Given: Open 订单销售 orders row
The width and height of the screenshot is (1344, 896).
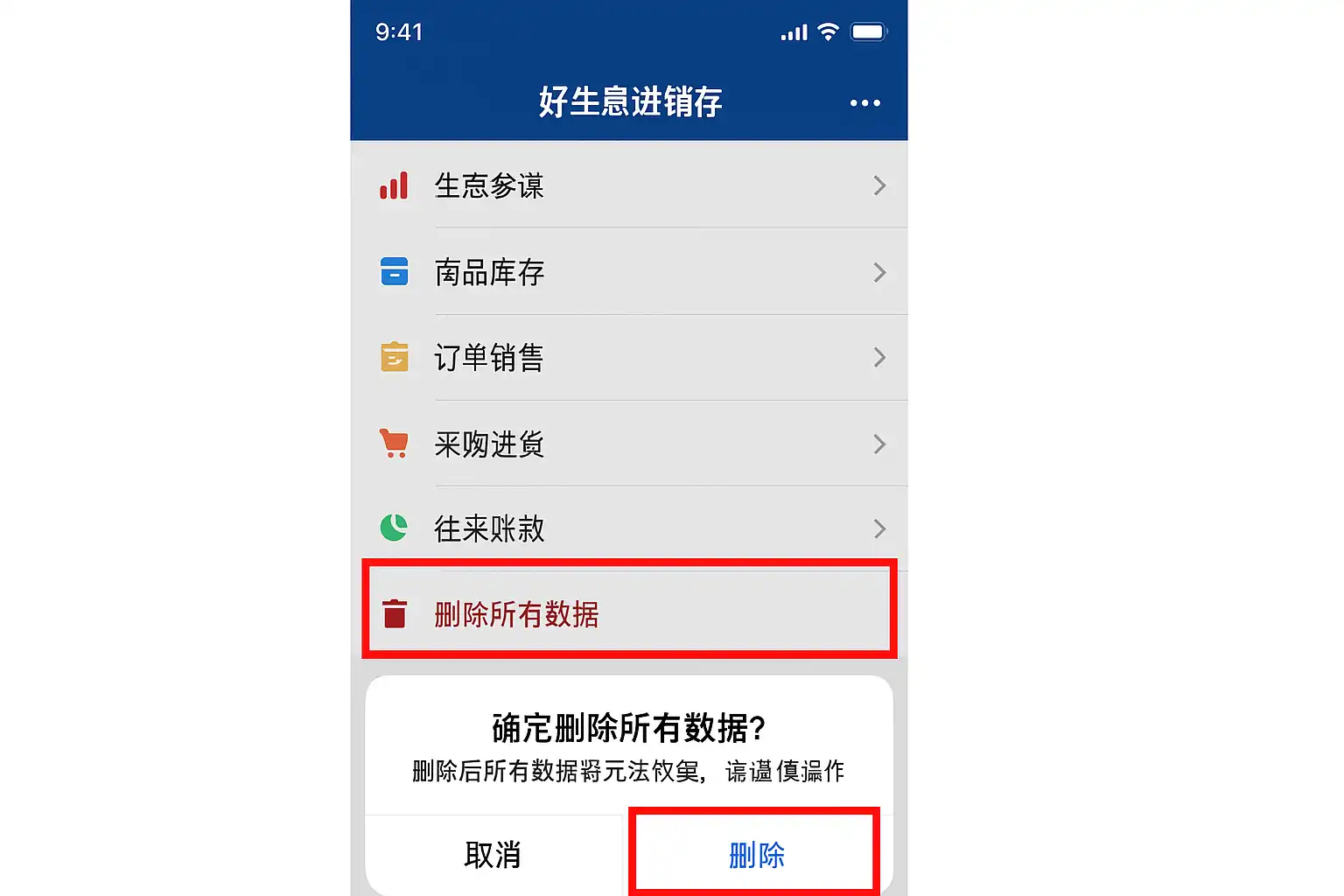Looking at the screenshot, I should pos(628,358).
